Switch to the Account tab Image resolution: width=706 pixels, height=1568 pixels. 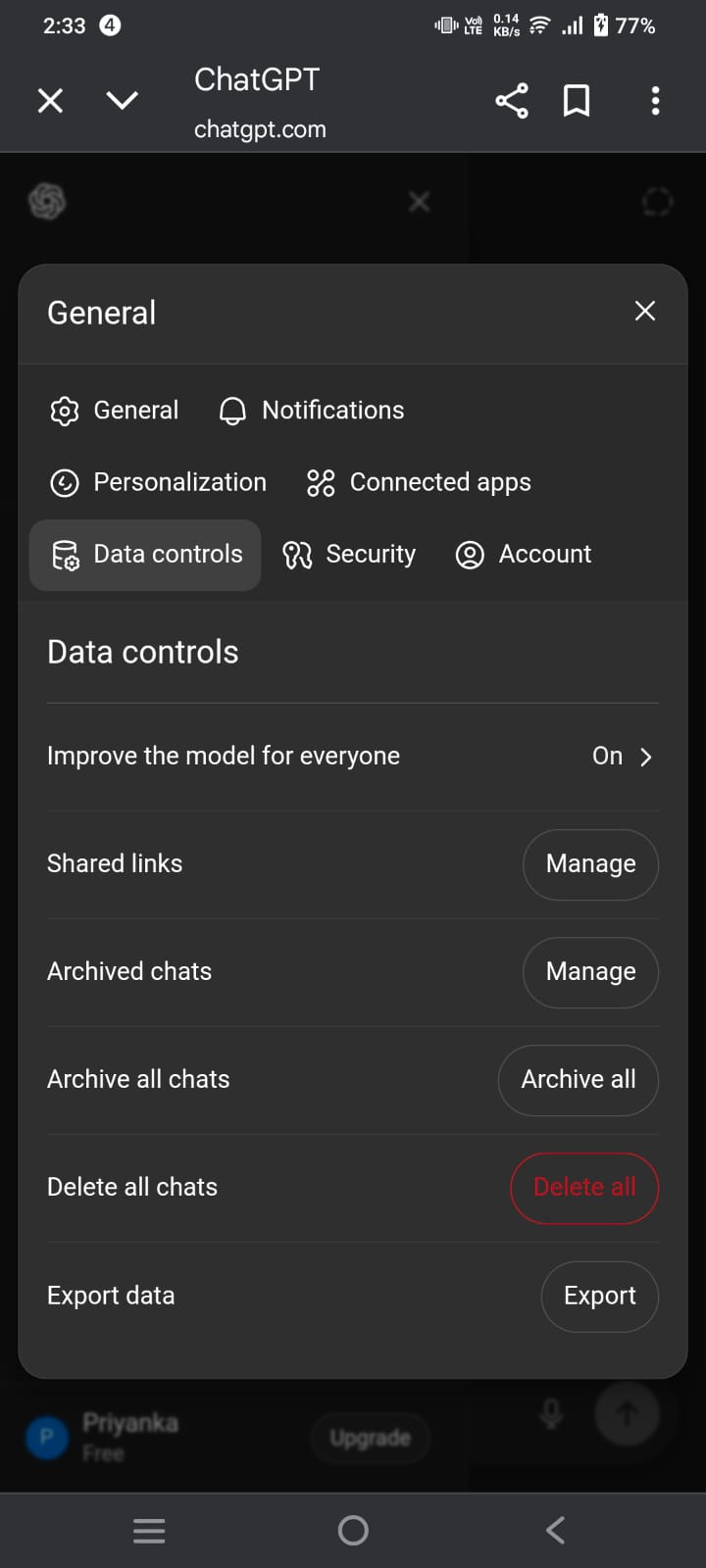[x=524, y=555]
